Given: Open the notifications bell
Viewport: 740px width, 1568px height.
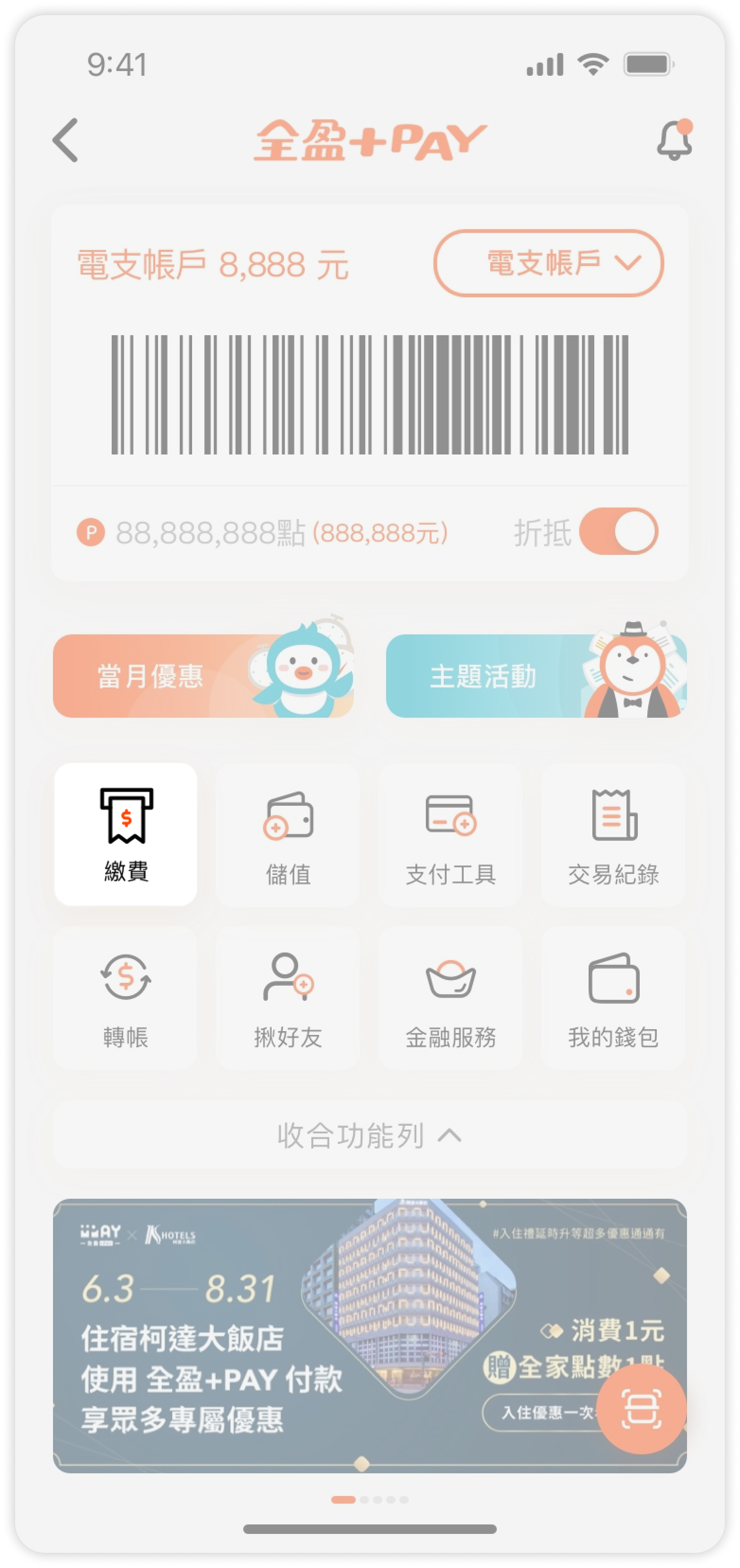Looking at the screenshot, I should 674,141.
